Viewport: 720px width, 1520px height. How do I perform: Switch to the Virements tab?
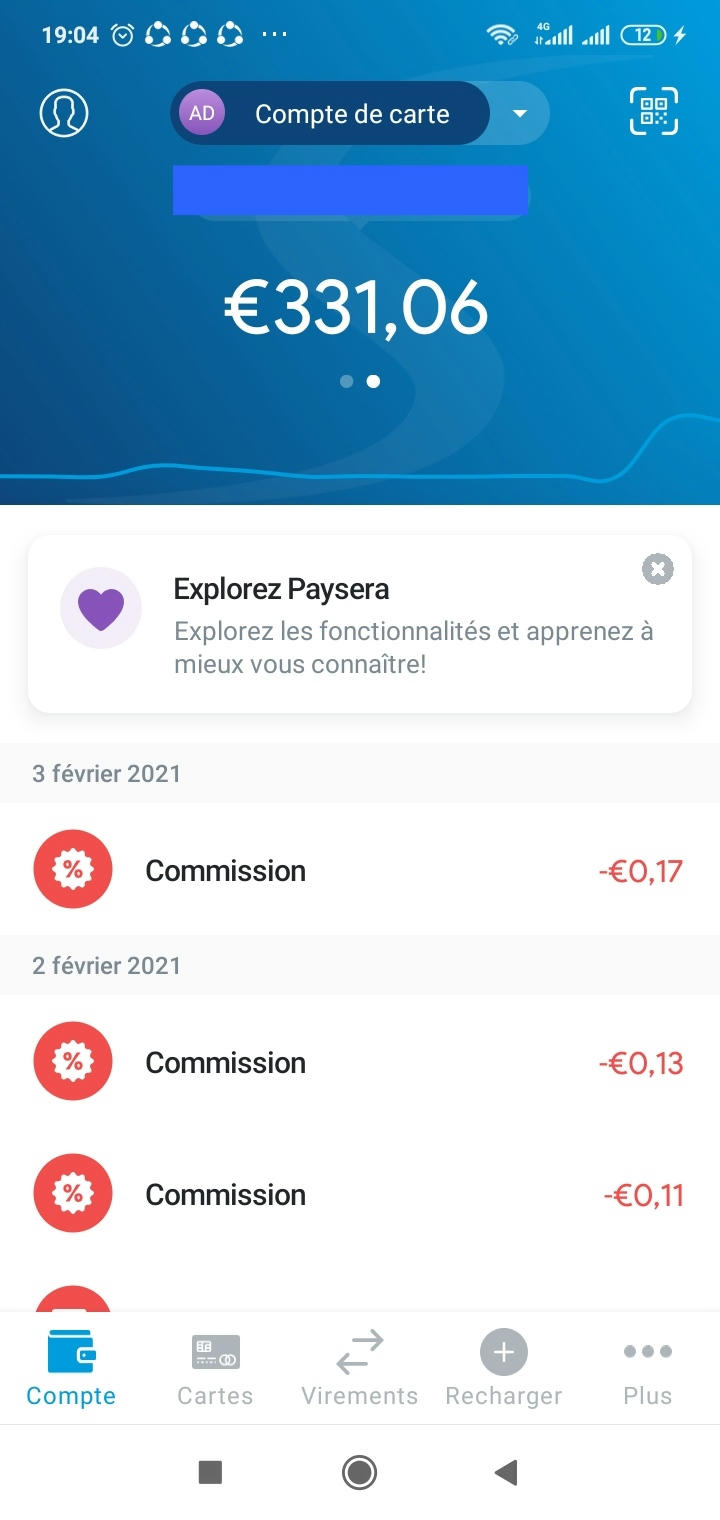click(360, 1368)
